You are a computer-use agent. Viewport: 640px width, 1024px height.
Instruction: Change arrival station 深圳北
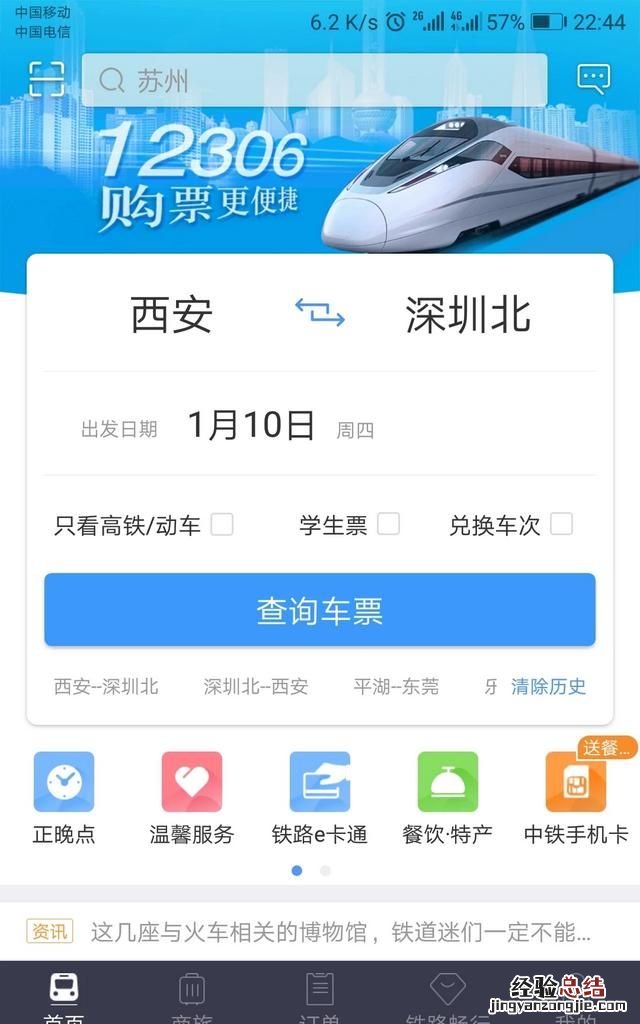[468, 314]
